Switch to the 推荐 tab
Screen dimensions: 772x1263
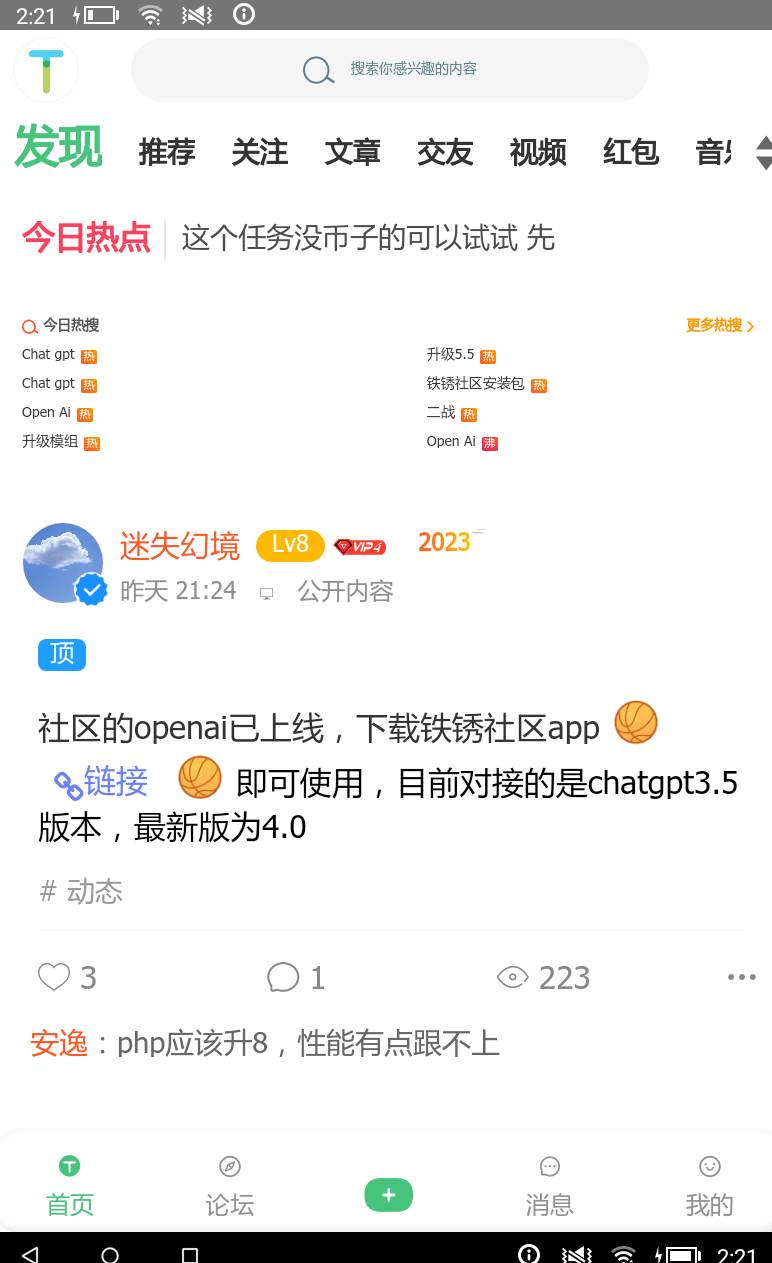point(167,152)
